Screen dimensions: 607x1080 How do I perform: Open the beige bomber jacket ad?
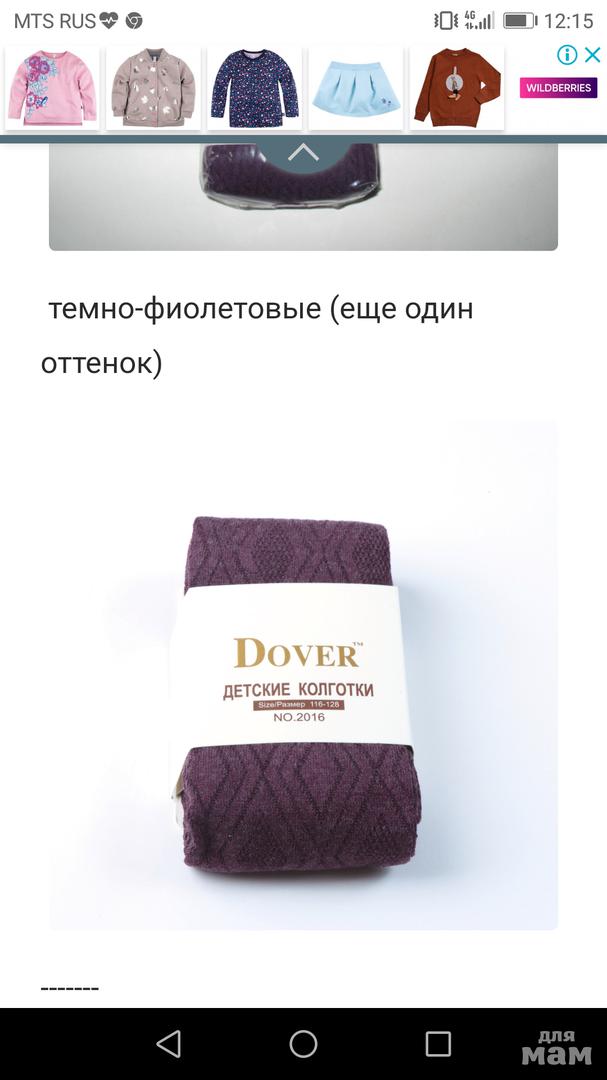click(x=153, y=88)
